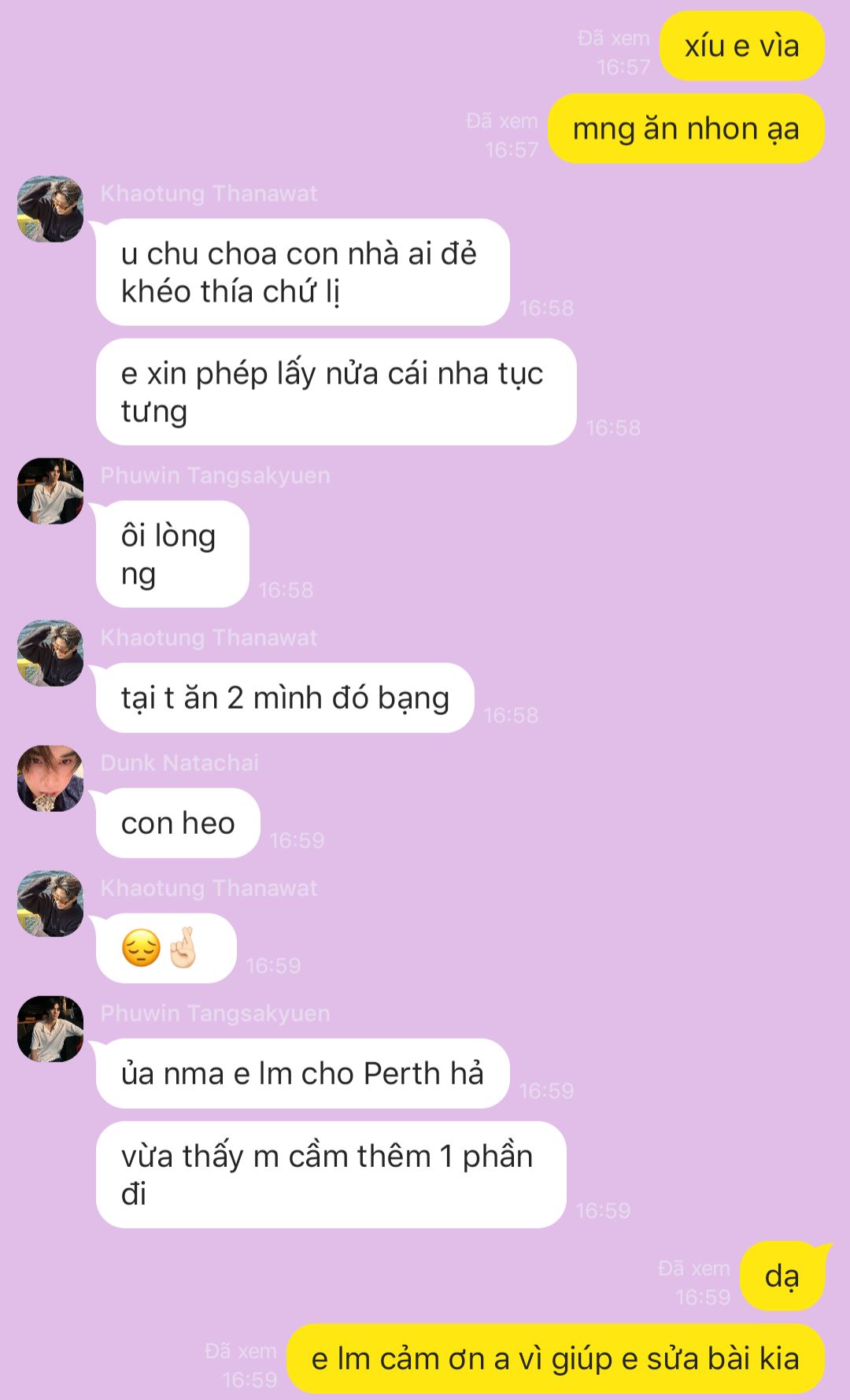Tap Phuwin's avatar beside "ủa nma e lm cho Perth hả"
The image size is (850, 1400).
(x=50, y=1028)
